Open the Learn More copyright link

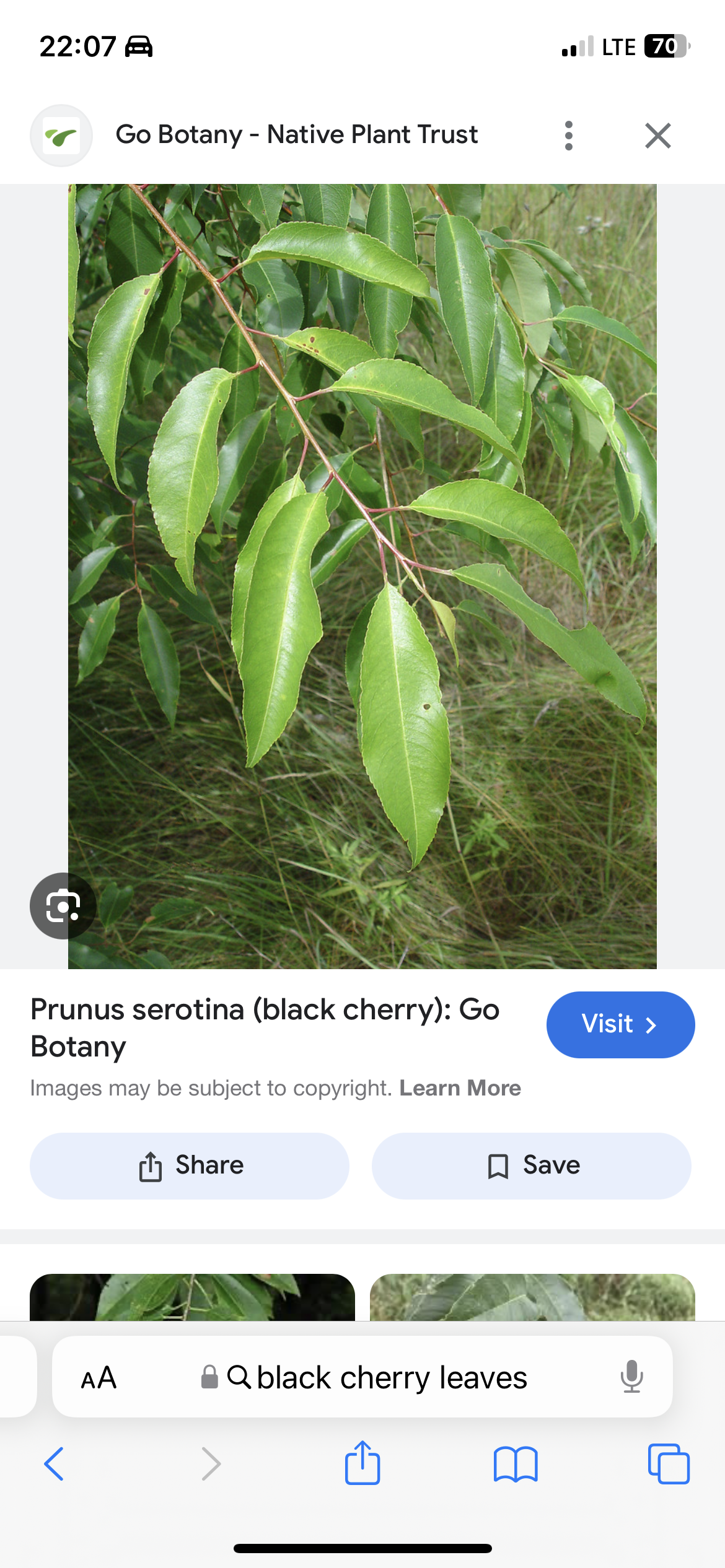pos(460,1088)
